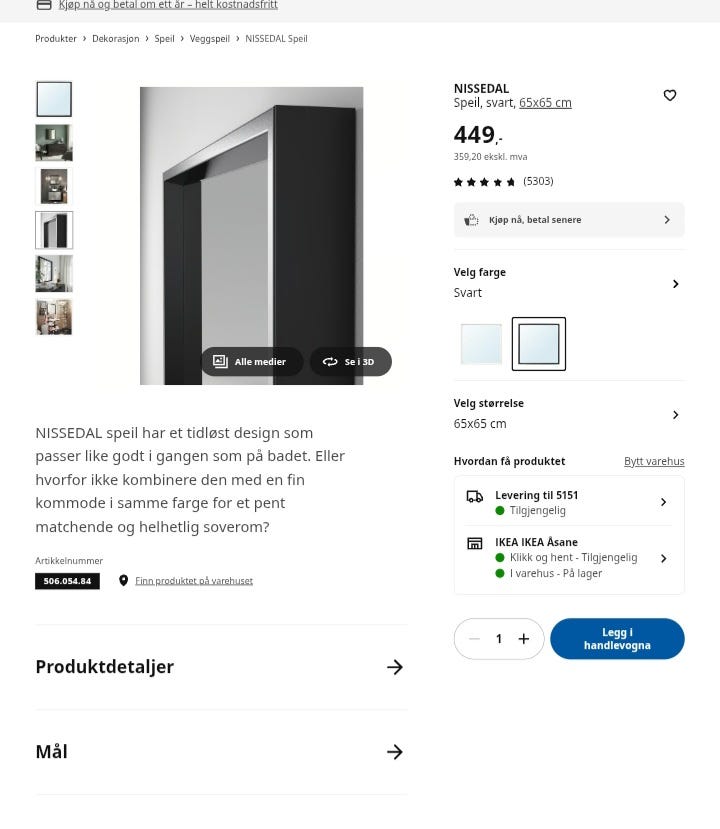View the mirror in 3D
720x829 pixels.
pos(350,361)
